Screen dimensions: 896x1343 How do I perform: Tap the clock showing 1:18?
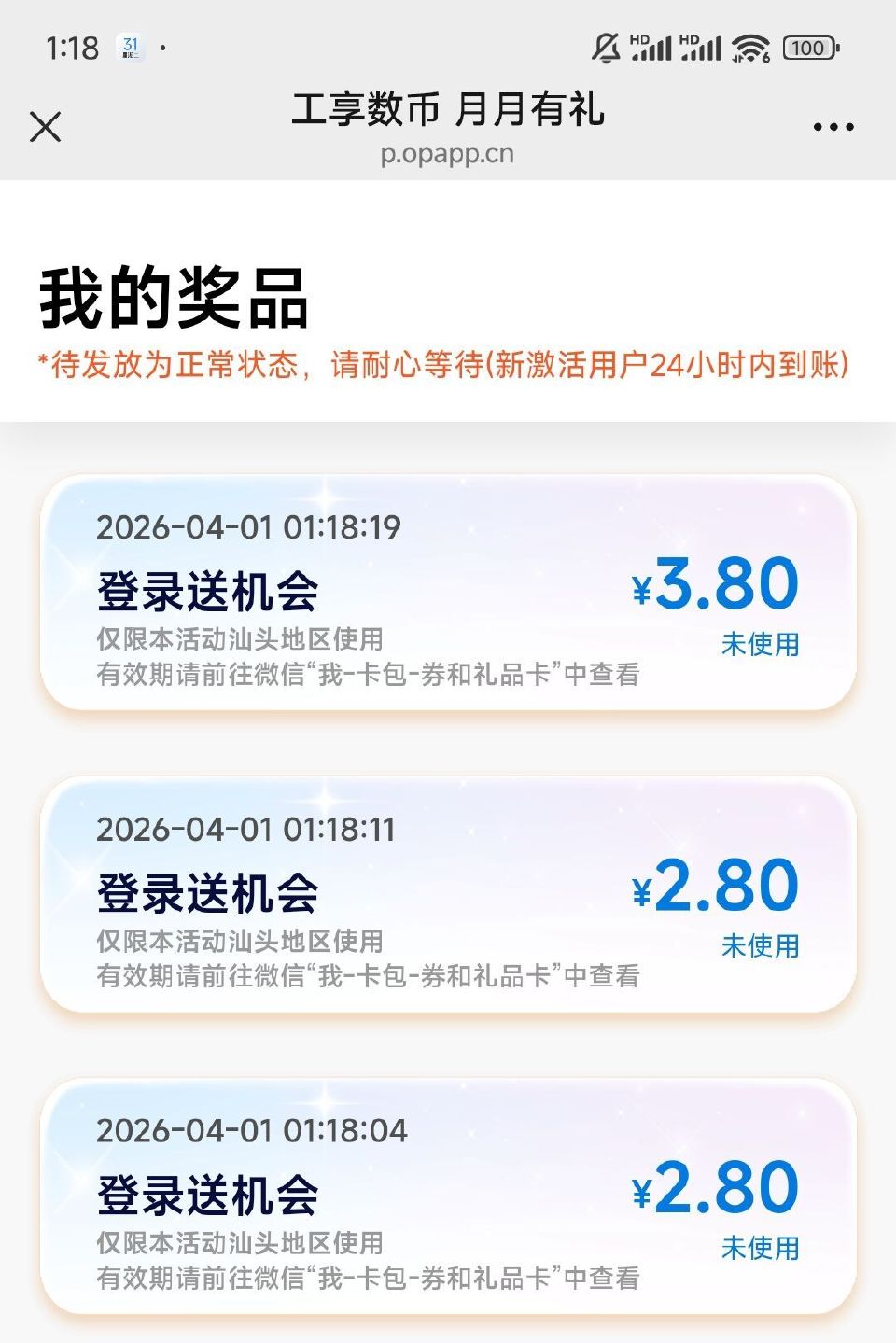pyautogui.click(x=71, y=46)
